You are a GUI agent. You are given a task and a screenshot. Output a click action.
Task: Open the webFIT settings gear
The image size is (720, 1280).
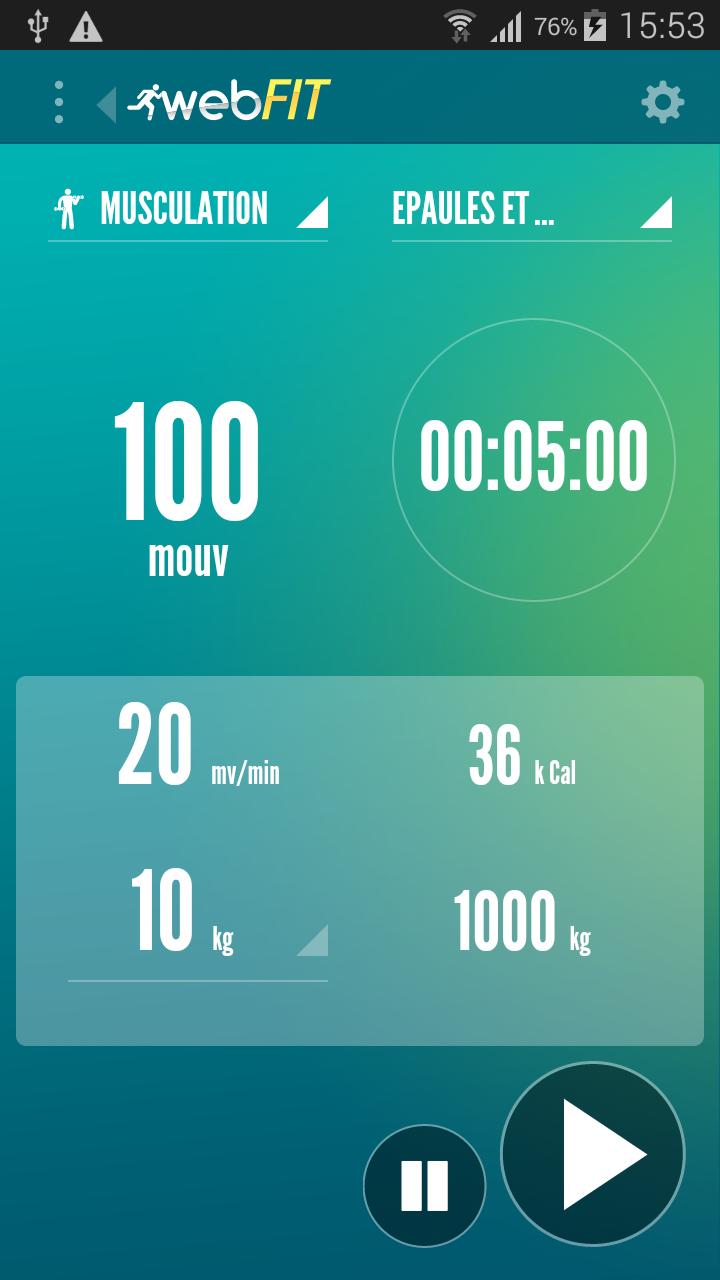pos(662,101)
